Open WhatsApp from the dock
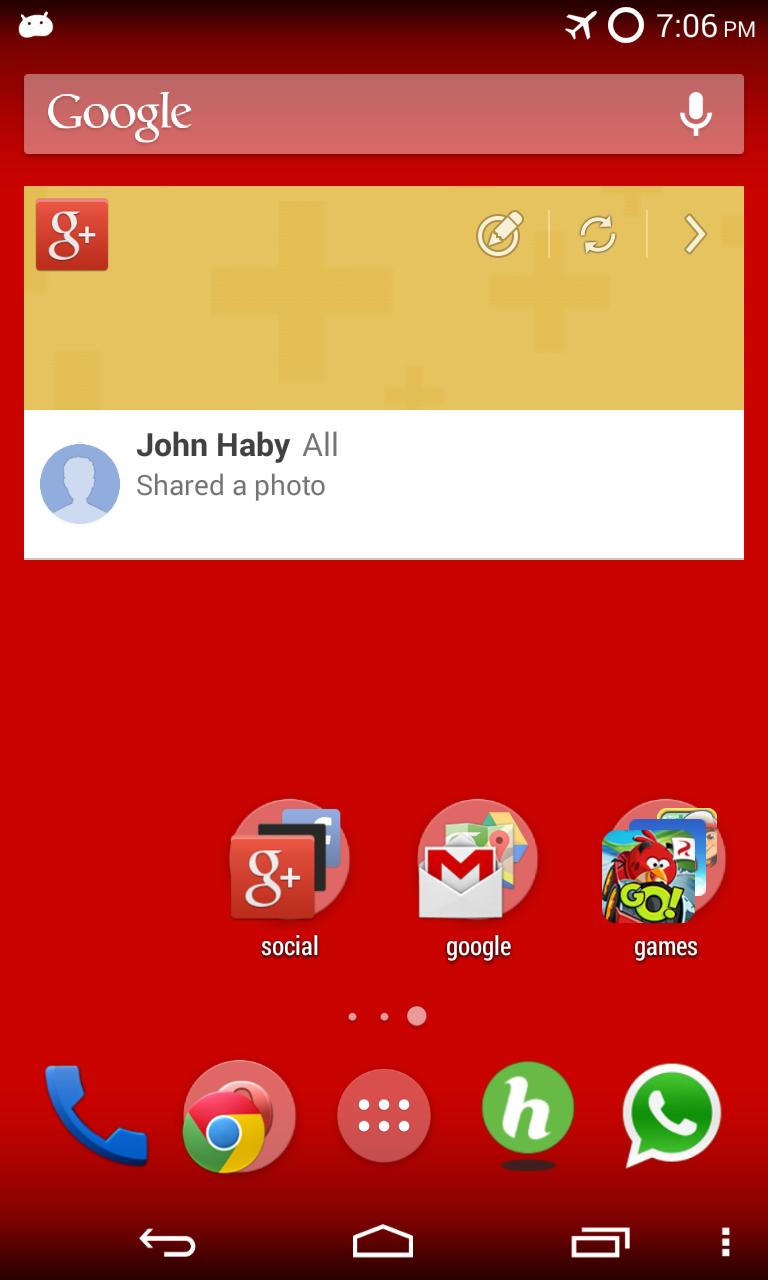Image resolution: width=768 pixels, height=1280 pixels. (670, 1113)
